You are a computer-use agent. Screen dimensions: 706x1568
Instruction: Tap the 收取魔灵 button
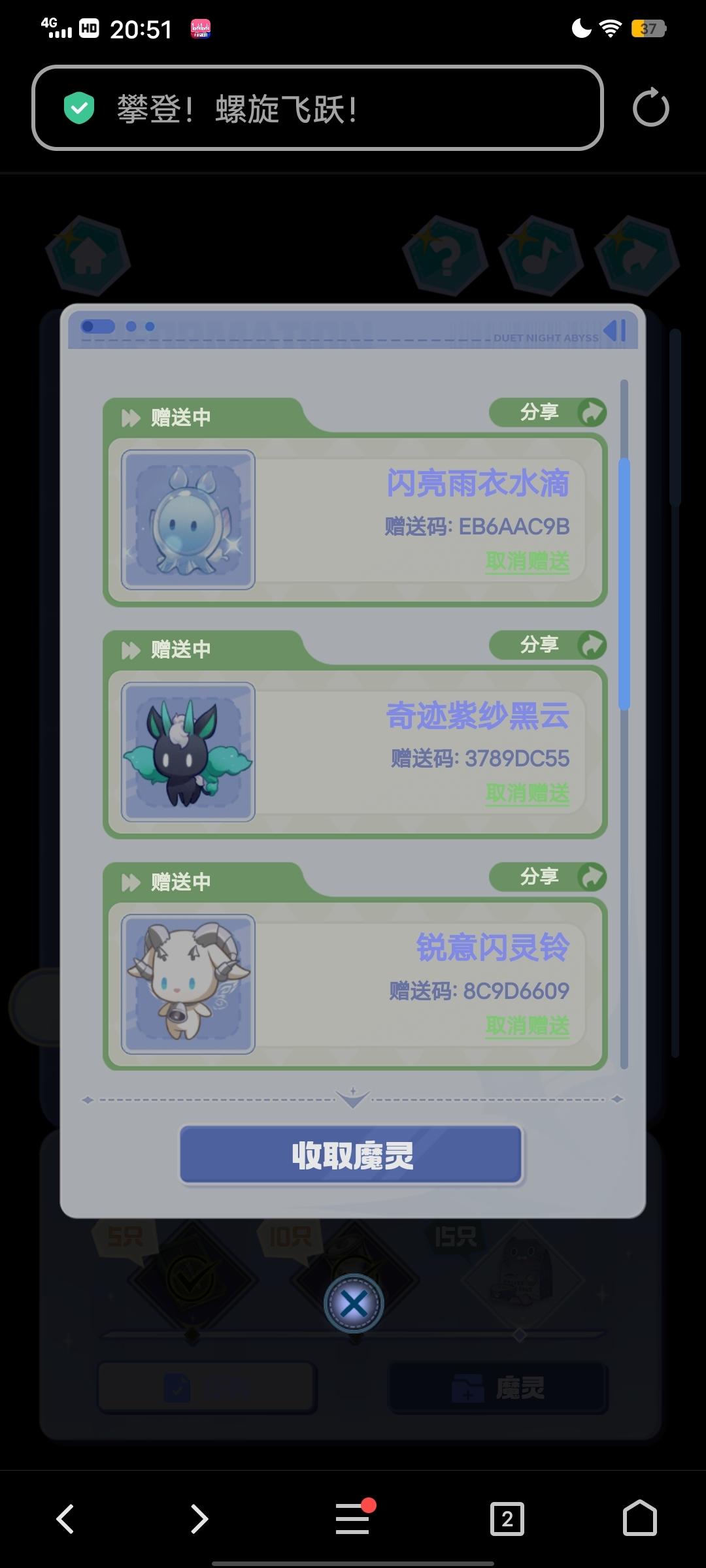click(x=352, y=1155)
